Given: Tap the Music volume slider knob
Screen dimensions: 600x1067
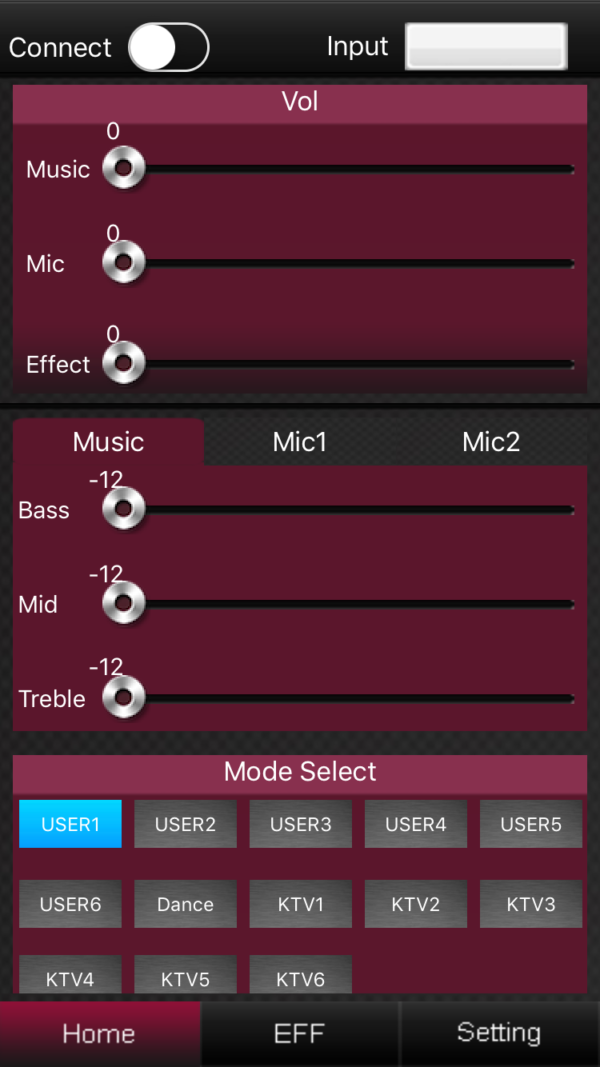Looking at the screenshot, I should point(124,168).
